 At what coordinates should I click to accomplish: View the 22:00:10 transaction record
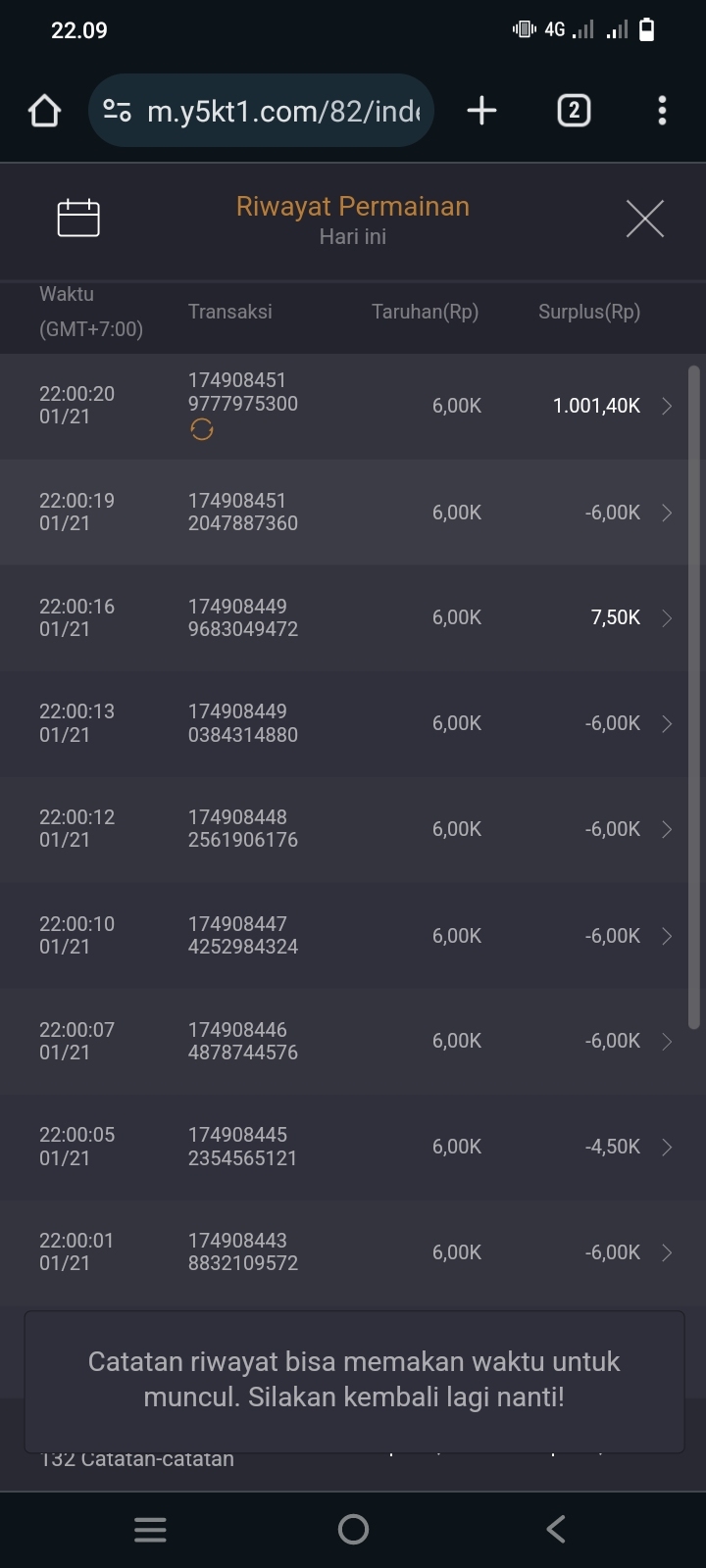click(x=353, y=936)
